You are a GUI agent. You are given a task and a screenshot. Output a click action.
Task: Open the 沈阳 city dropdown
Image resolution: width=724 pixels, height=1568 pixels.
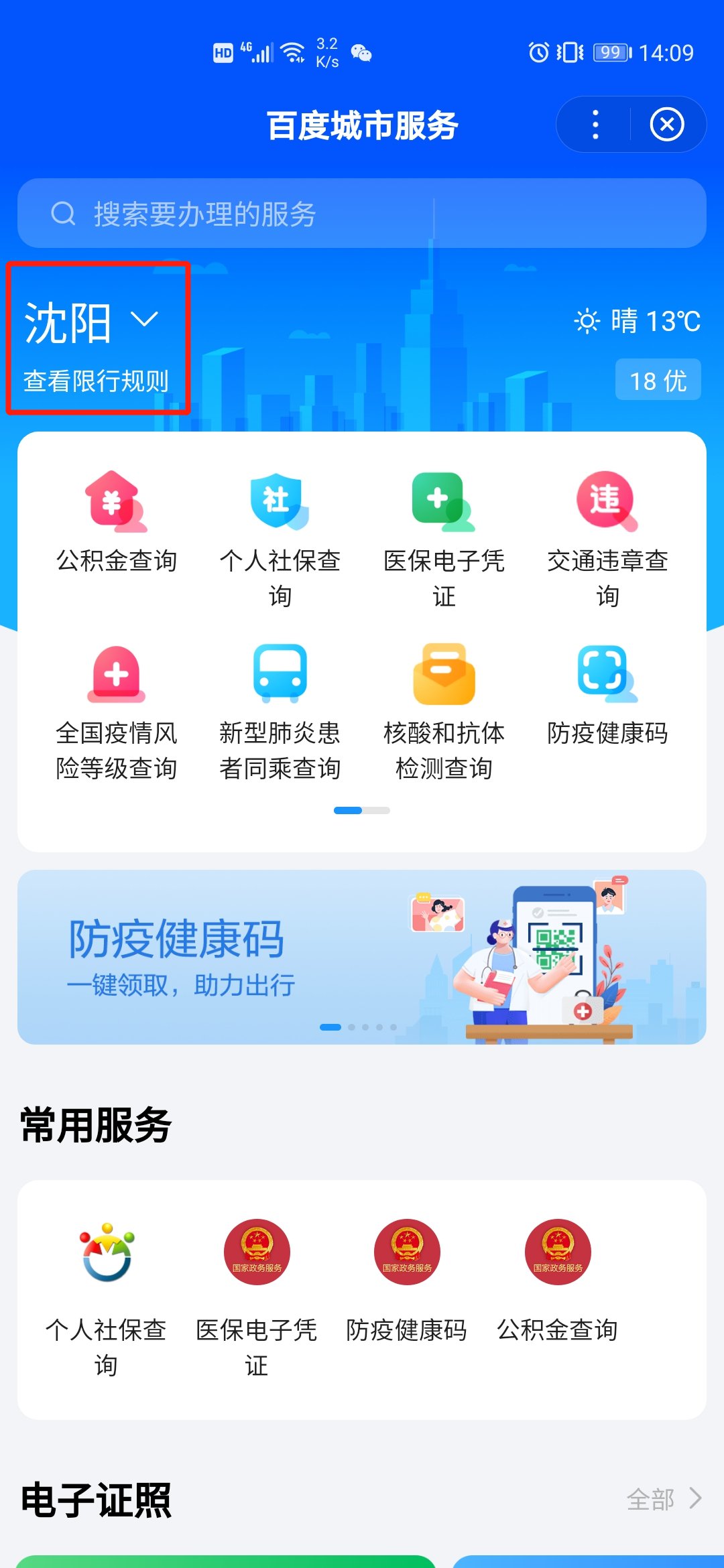90,323
